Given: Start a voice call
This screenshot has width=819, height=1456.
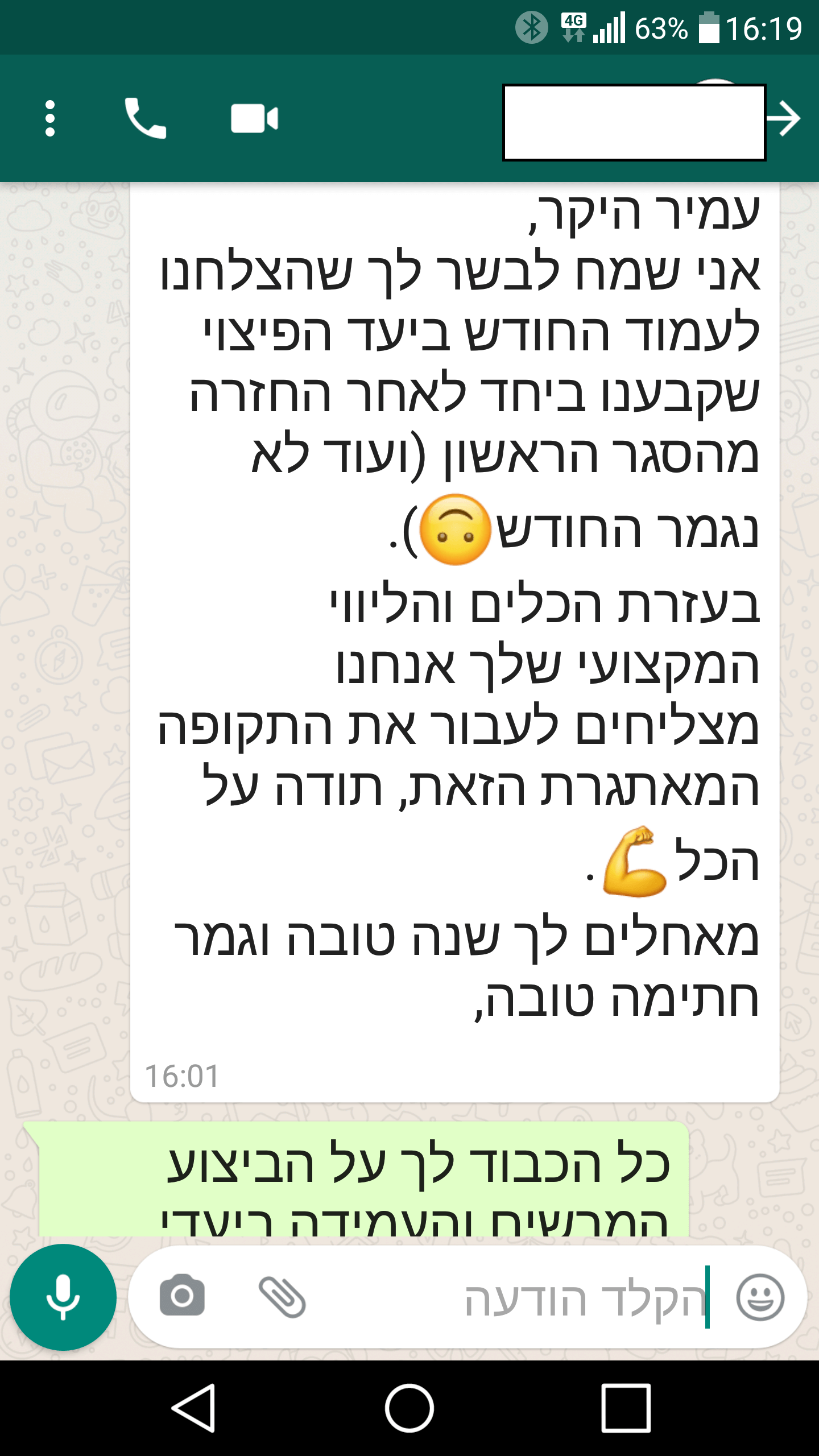Looking at the screenshot, I should [x=145, y=118].
